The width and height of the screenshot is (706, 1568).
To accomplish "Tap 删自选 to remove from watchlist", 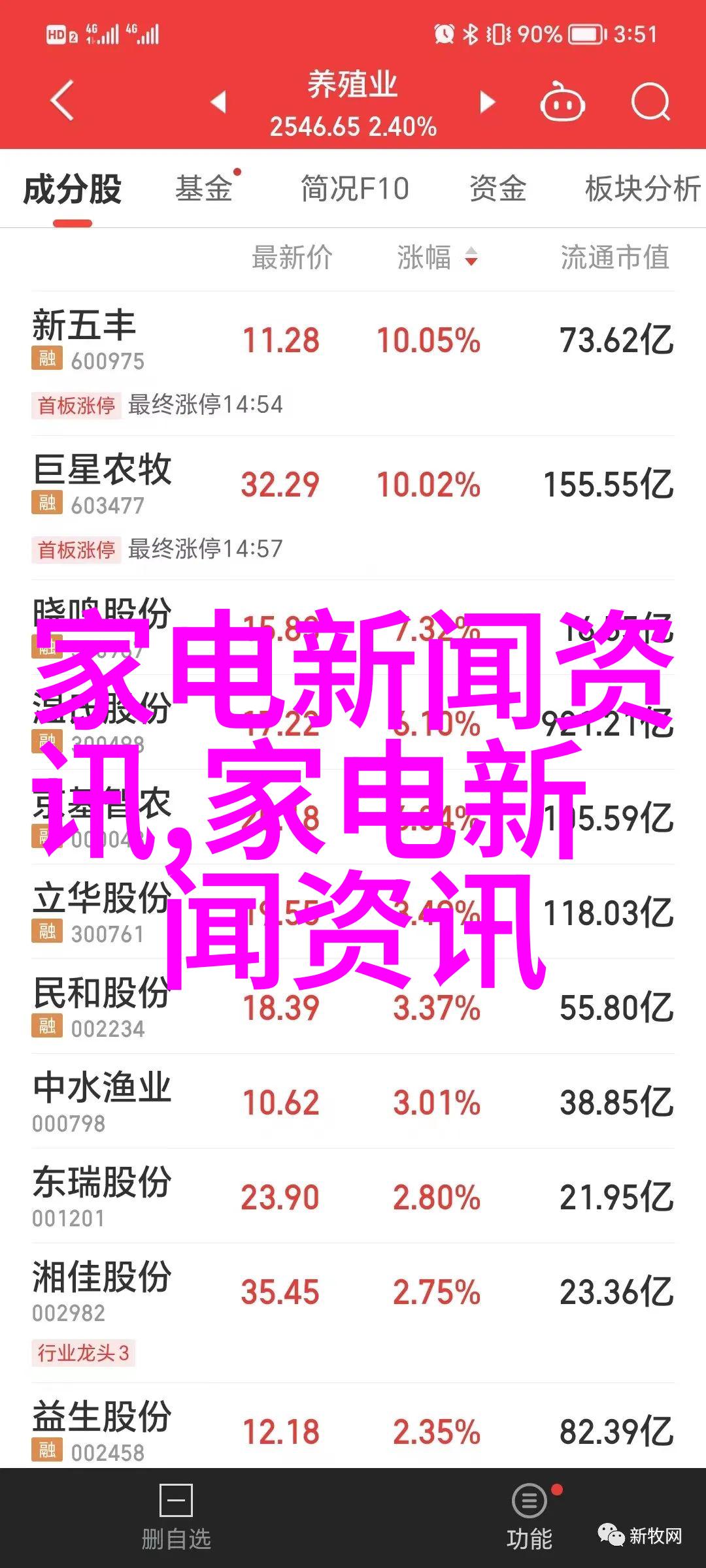I will 176,1518.
